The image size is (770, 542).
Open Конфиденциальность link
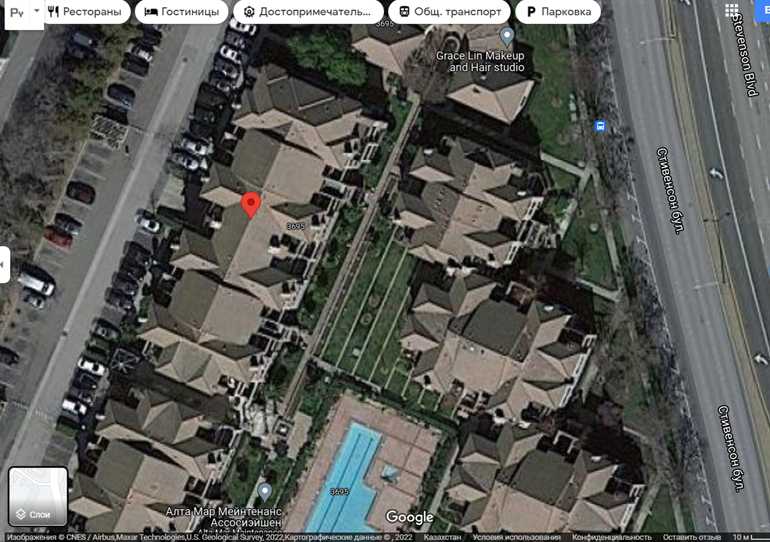(612, 536)
